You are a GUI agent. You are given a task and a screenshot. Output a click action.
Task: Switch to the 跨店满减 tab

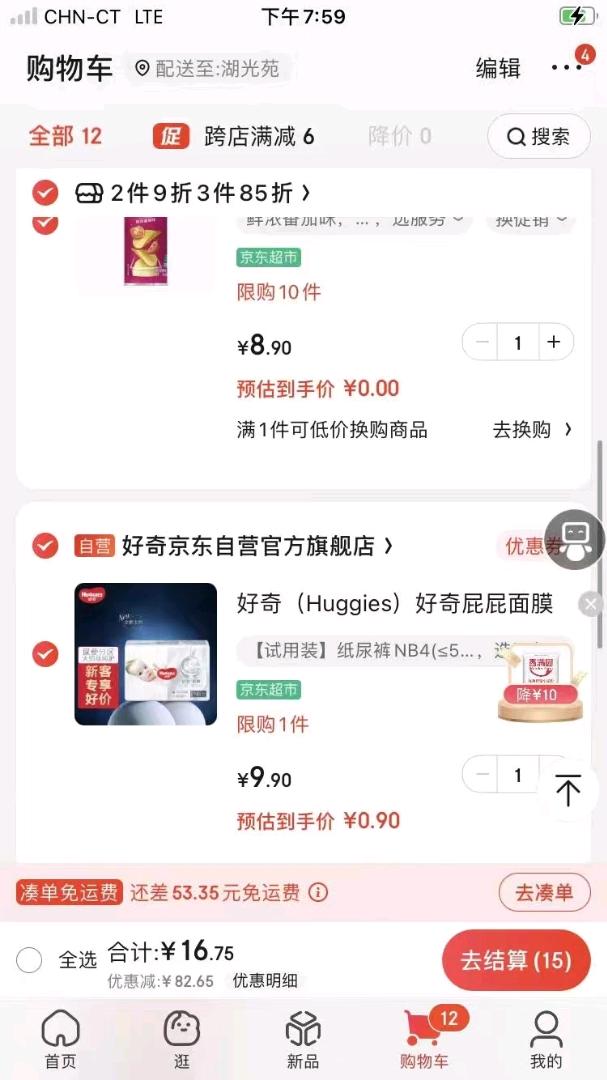[236, 136]
